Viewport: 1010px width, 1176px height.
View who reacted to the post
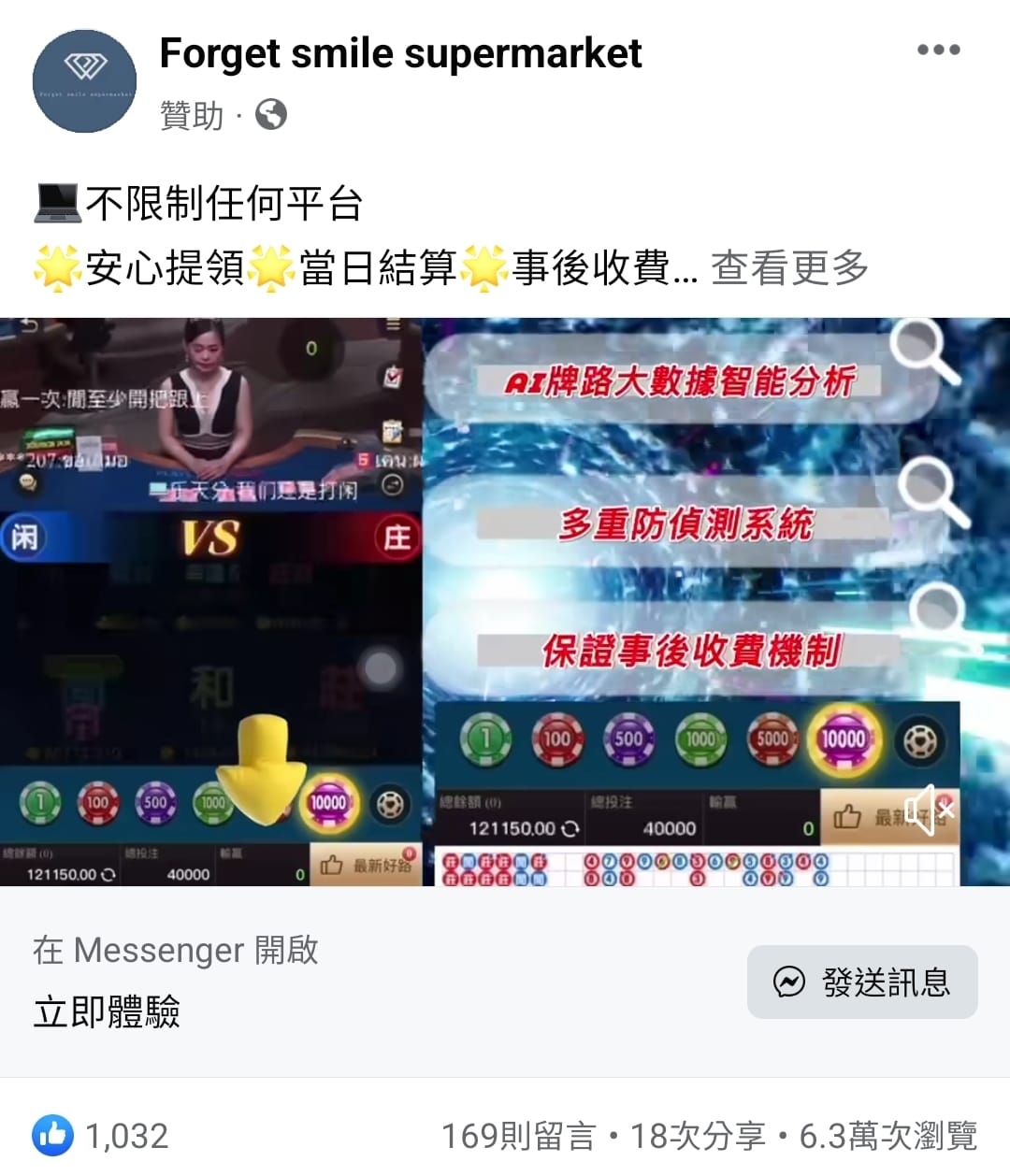point(101,1136)
